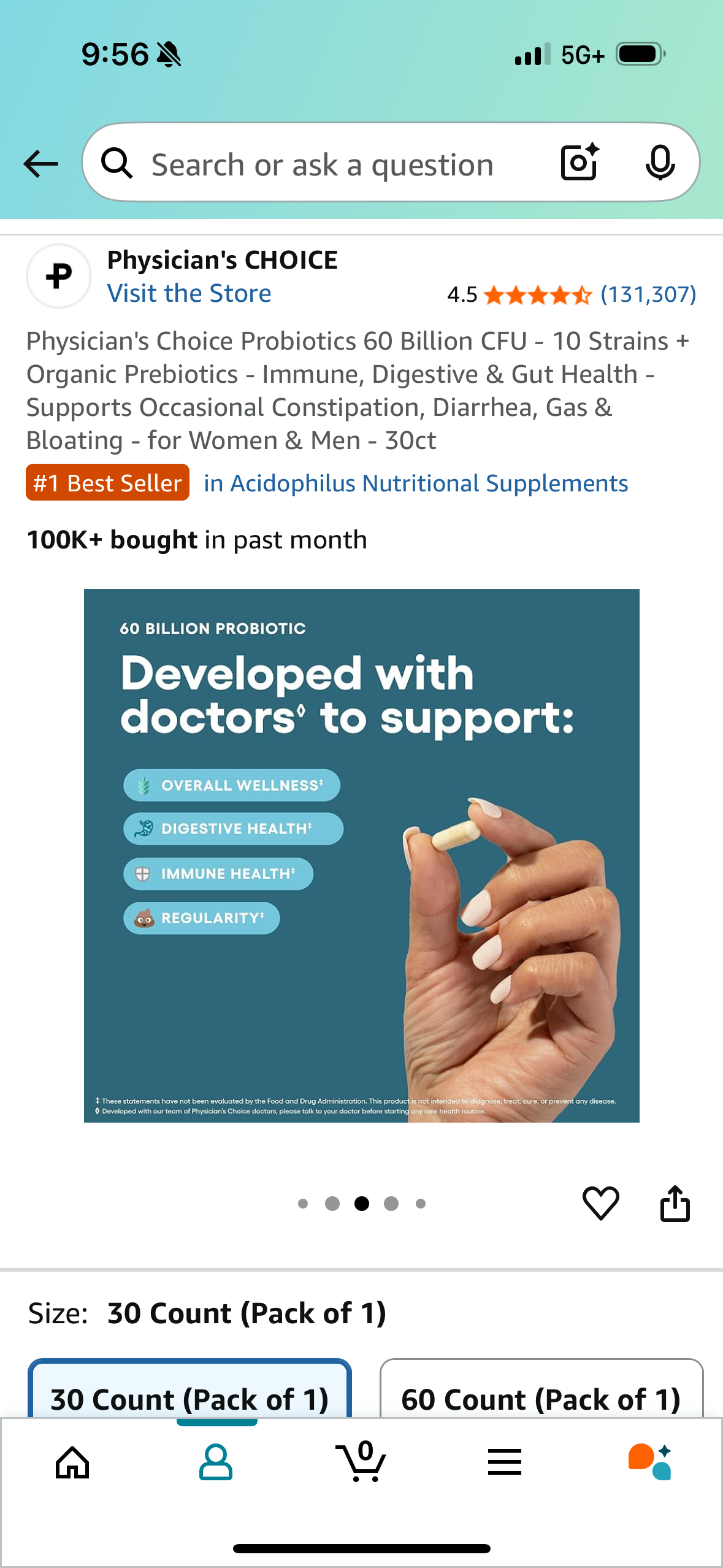Tap the search or ask a question field
The height and width of the screenshot is (1568, 723).
(322, 165)
